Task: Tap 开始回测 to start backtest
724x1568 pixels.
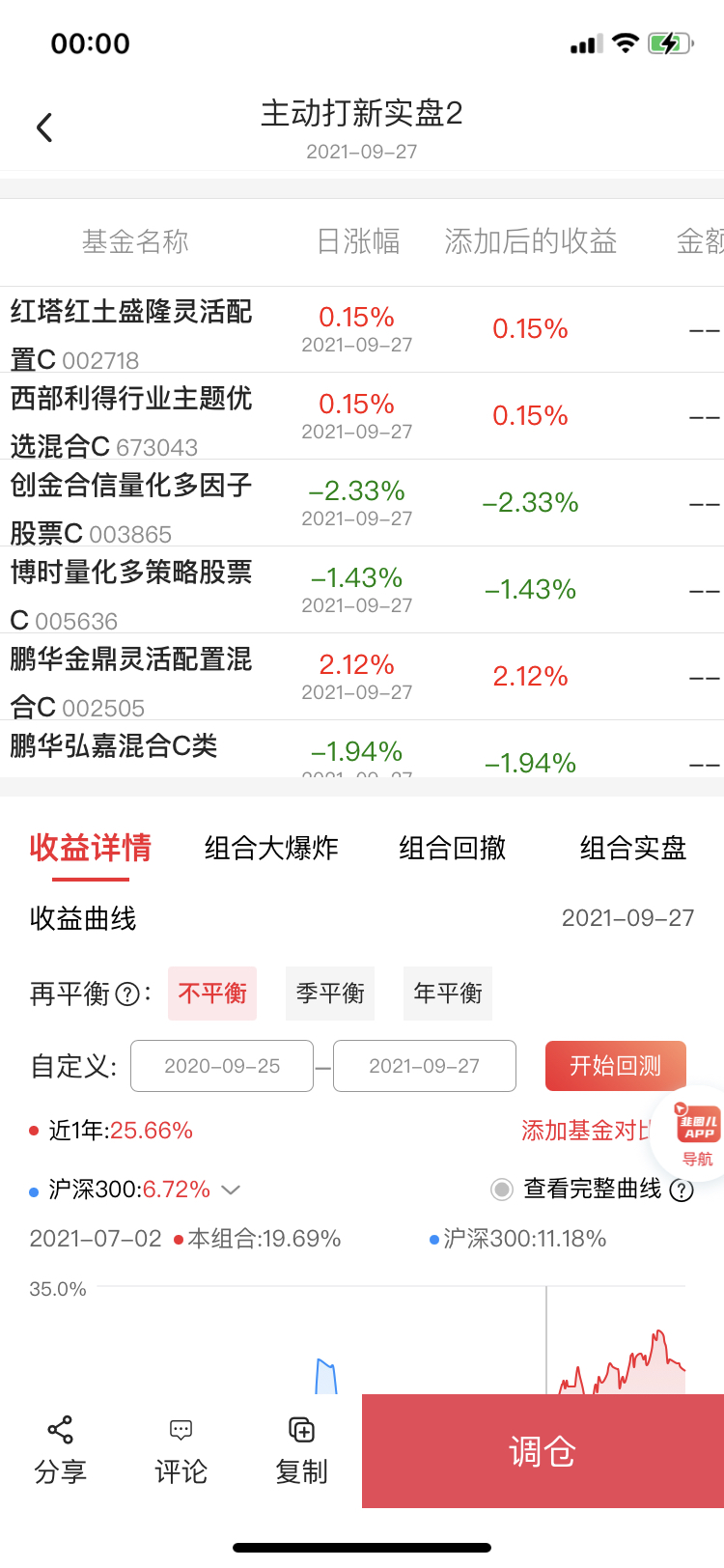Action: point(616,1066)
